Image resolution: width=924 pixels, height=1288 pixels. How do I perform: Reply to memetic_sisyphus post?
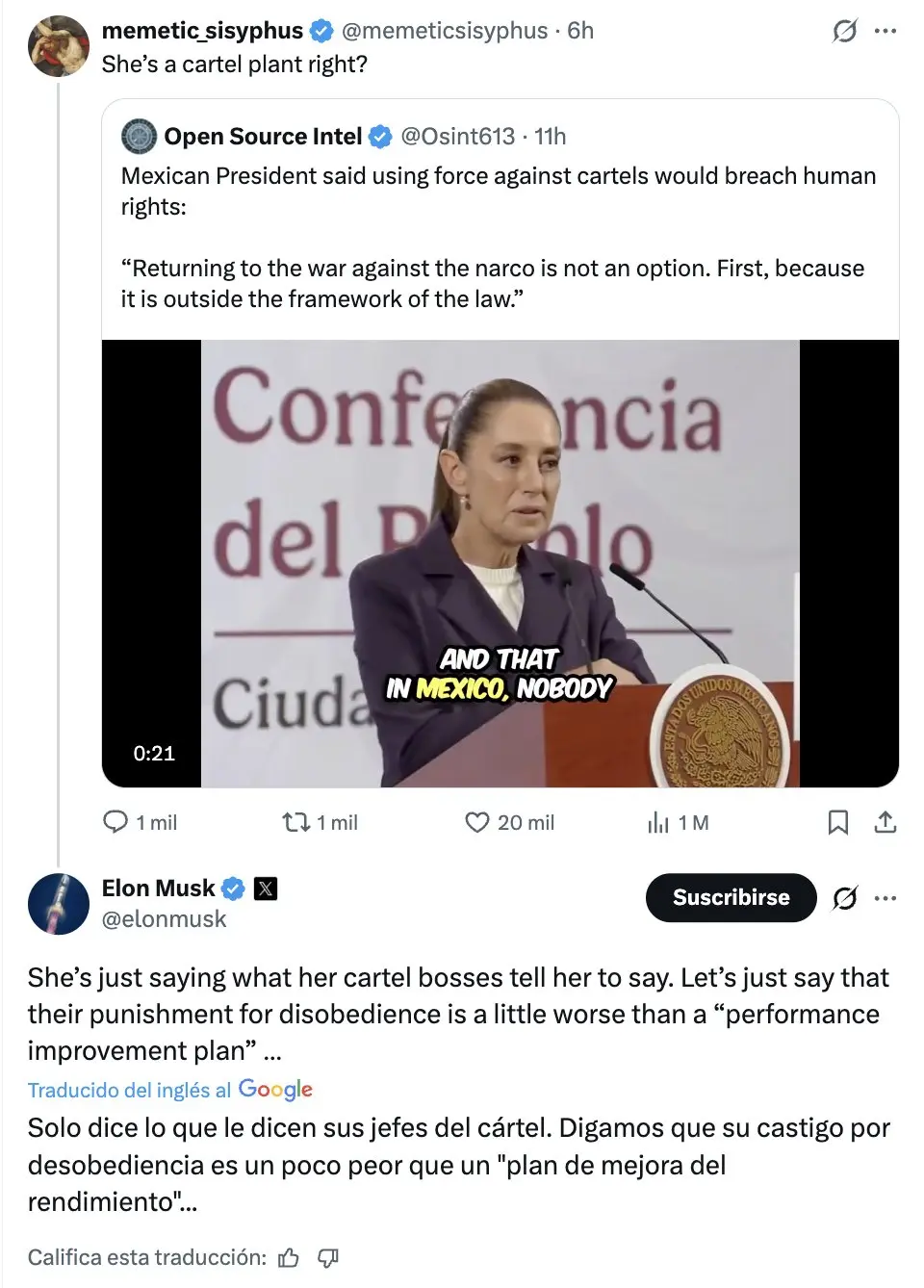[115, 822]
